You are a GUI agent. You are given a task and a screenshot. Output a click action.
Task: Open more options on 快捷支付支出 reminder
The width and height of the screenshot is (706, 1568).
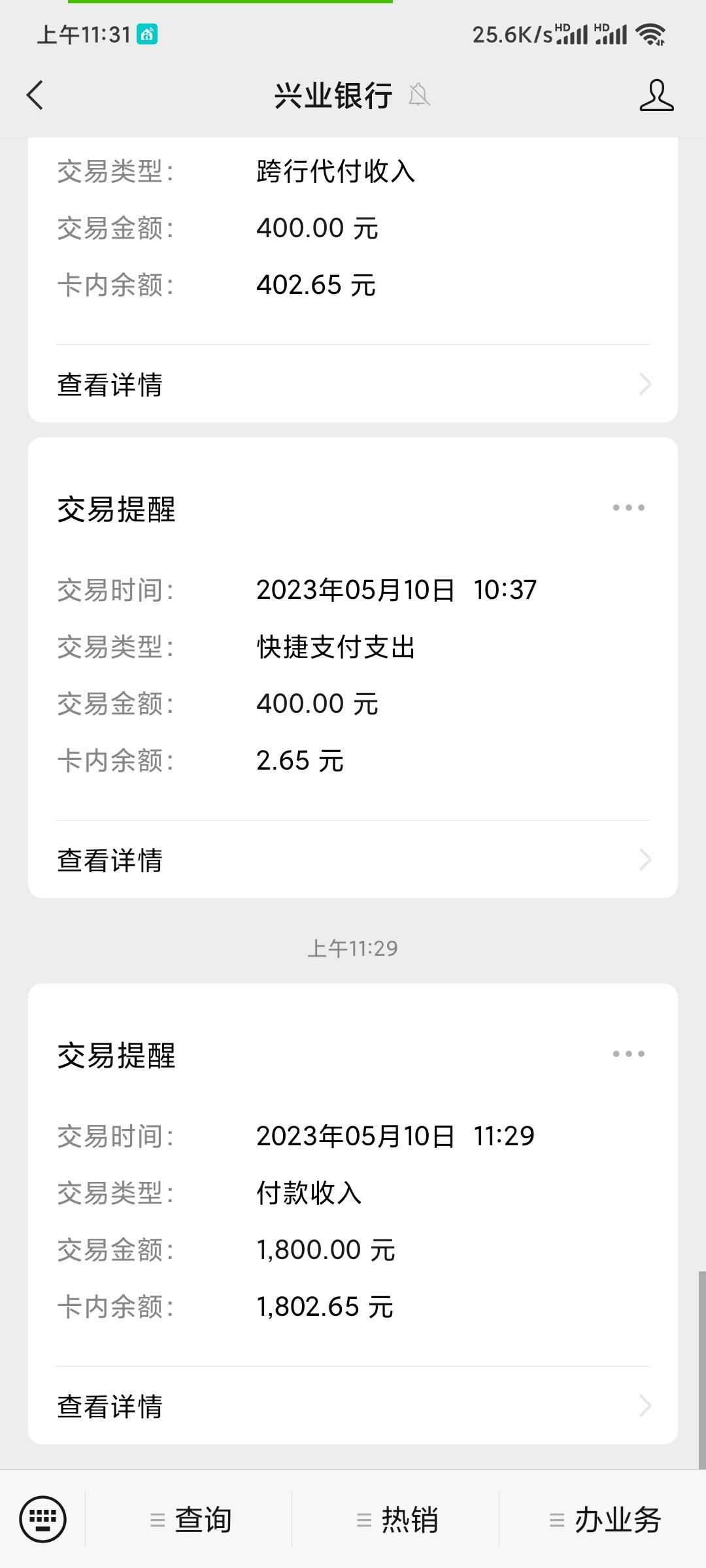629,506
